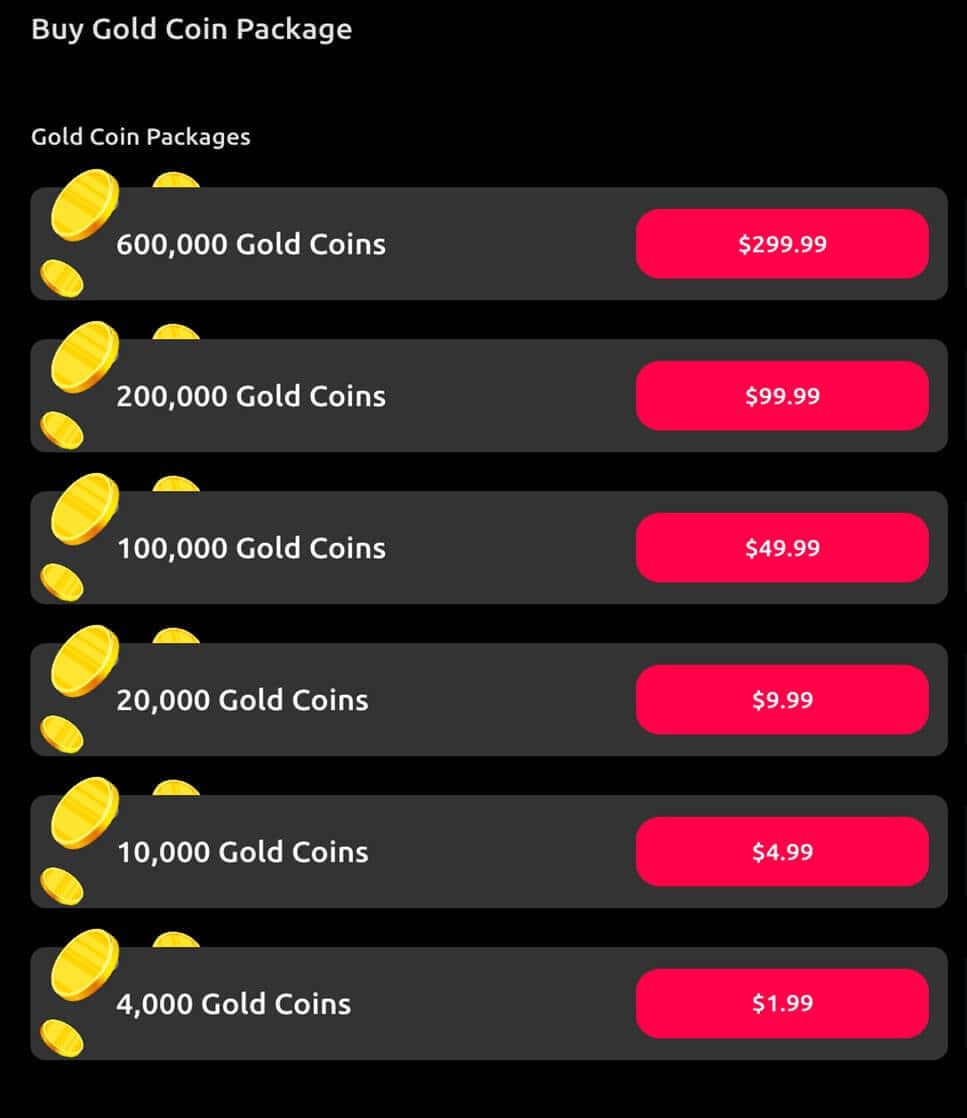Select the 100,000 Gold Coins package row
967x1118 pixels.
[x=400, y=548]
